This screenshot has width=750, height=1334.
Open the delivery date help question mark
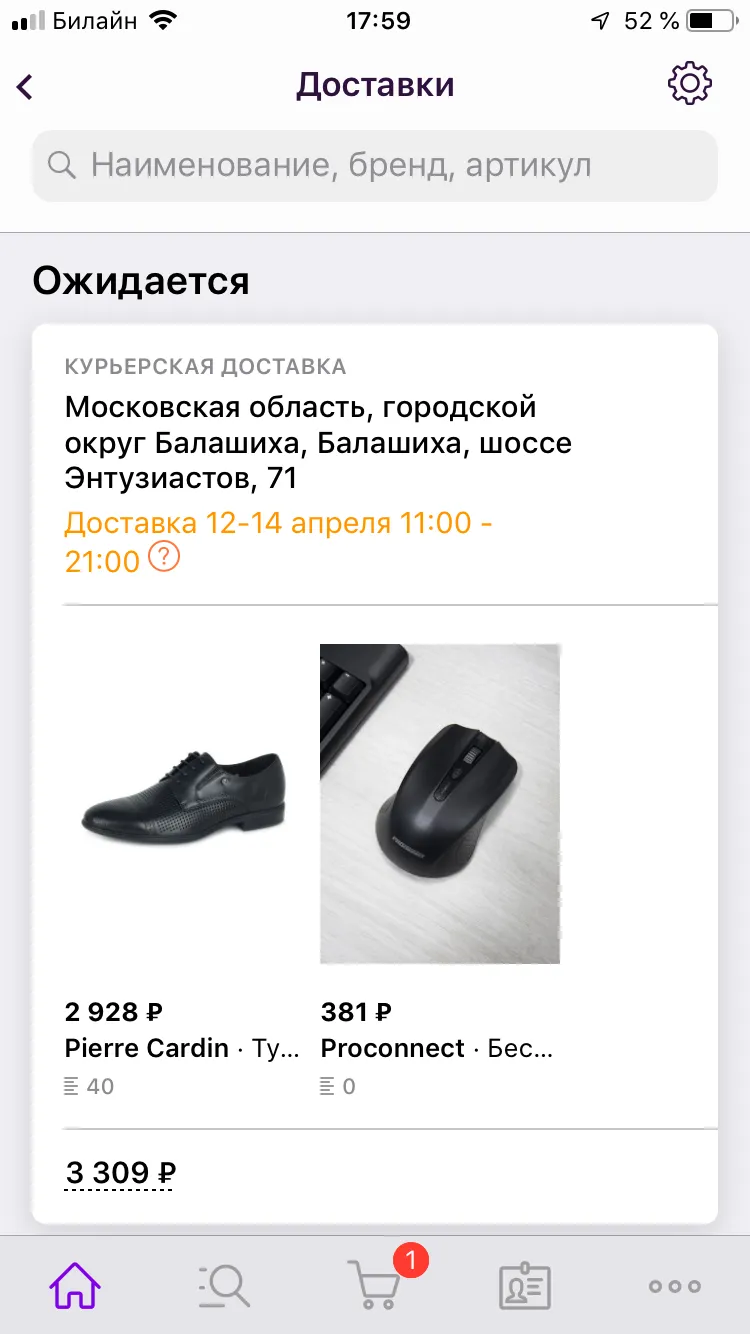pyautogui.click(x=164, y=557)
